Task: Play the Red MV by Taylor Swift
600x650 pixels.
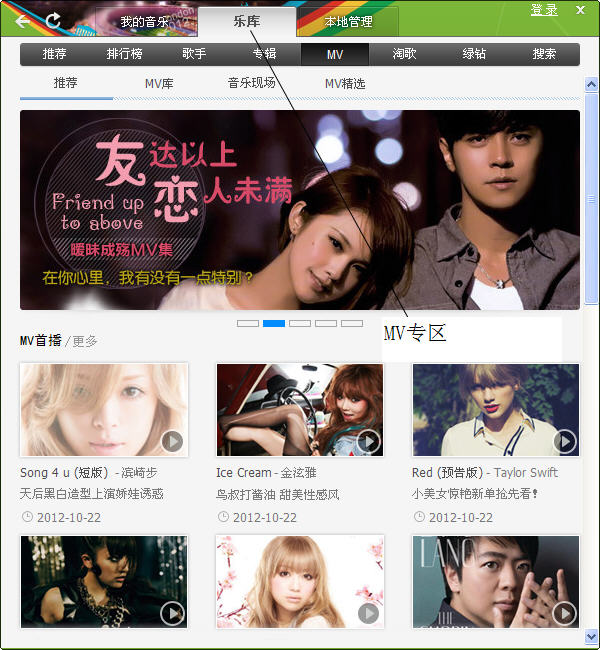Action: (565, 440)
